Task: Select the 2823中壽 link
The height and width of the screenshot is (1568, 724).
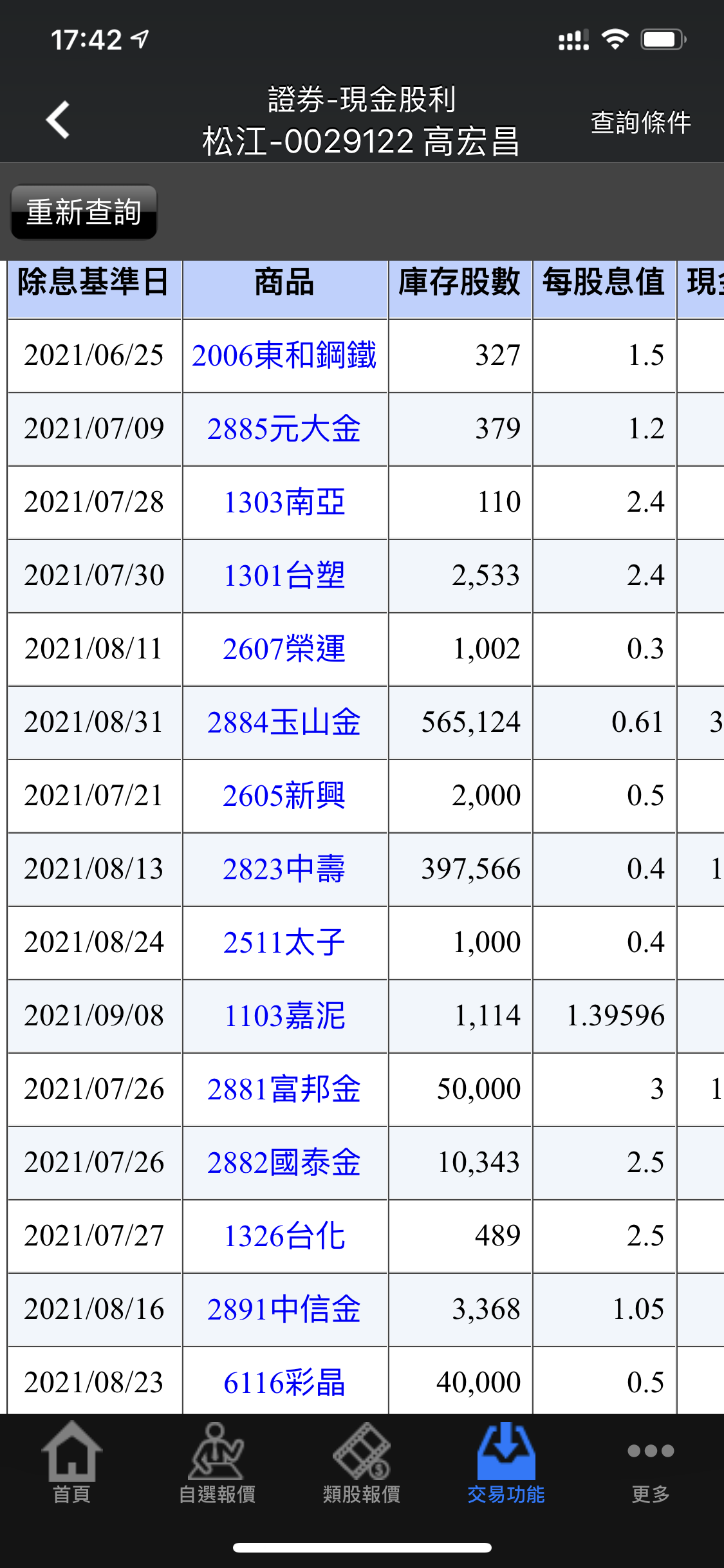Action: tap(284, 869)
